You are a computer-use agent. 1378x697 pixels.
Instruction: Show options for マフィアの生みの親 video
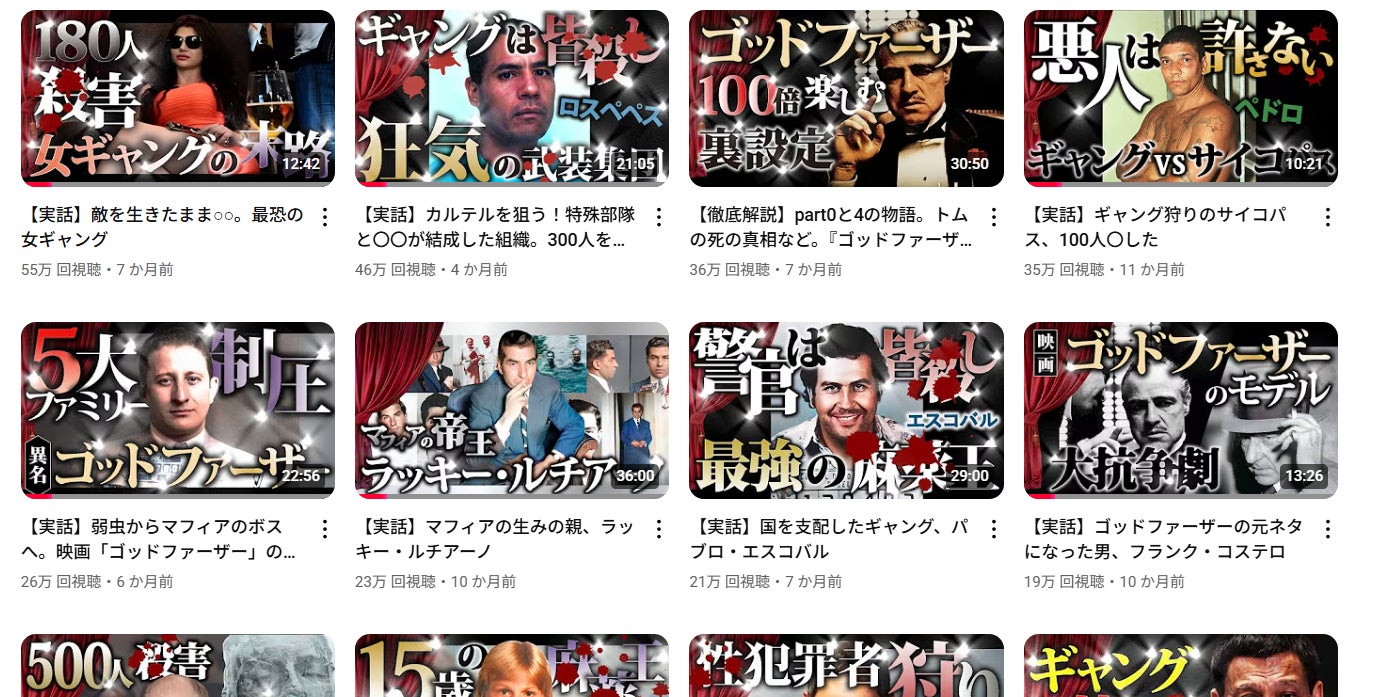point(658,529)
